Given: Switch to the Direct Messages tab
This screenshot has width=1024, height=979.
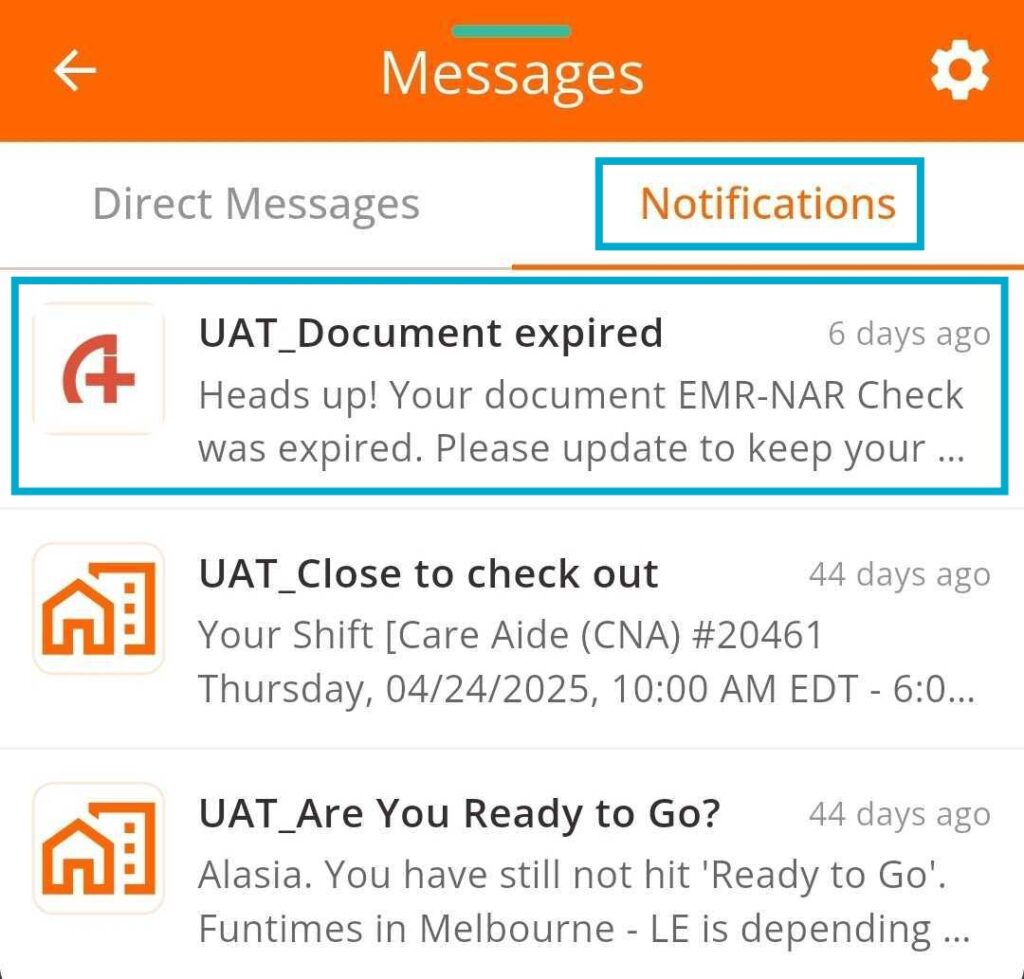Looking at the screenshot, I should click(256, 205).
